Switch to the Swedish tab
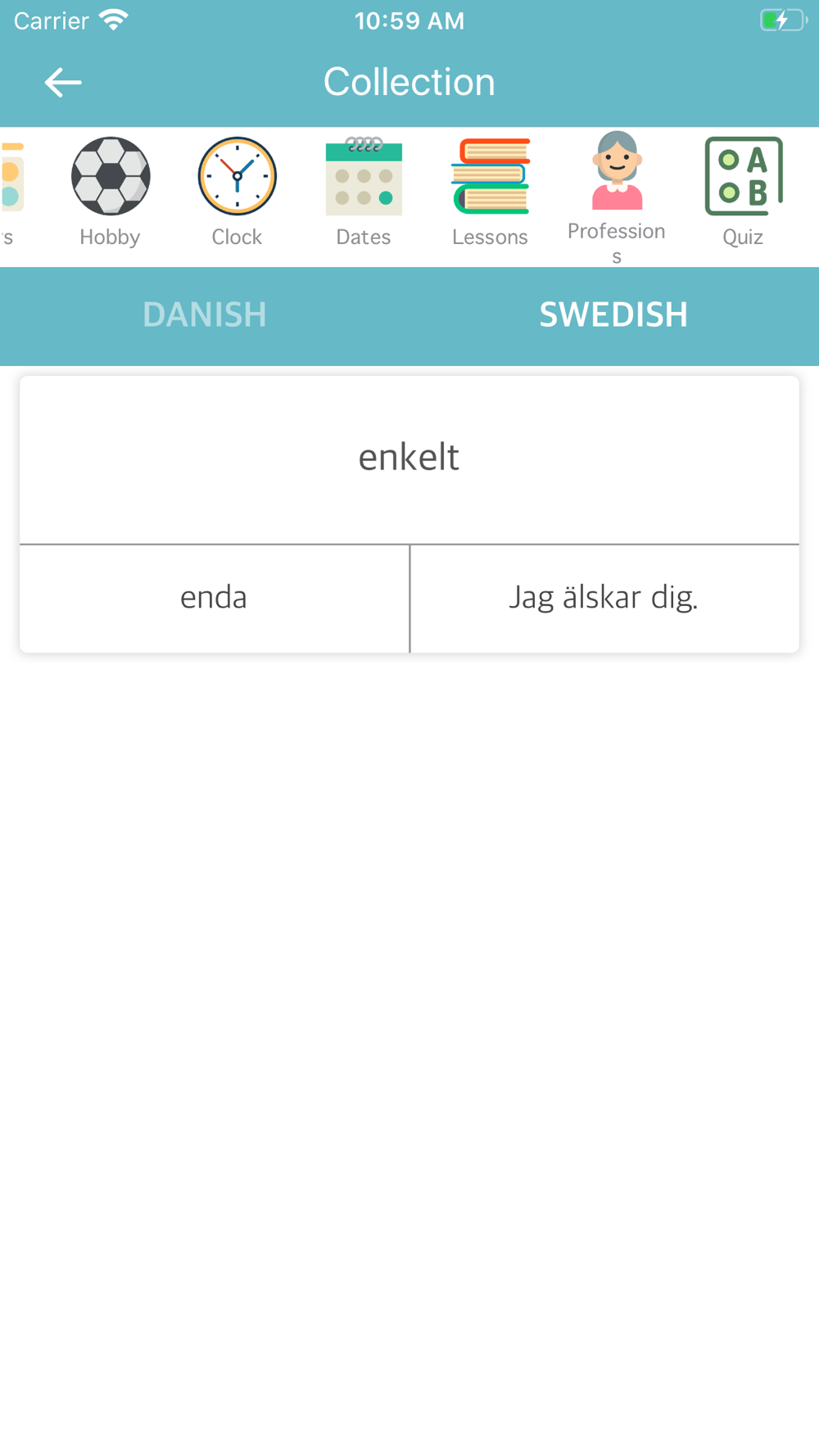Screen dimensions: 819x1456 tap(613, 315)
